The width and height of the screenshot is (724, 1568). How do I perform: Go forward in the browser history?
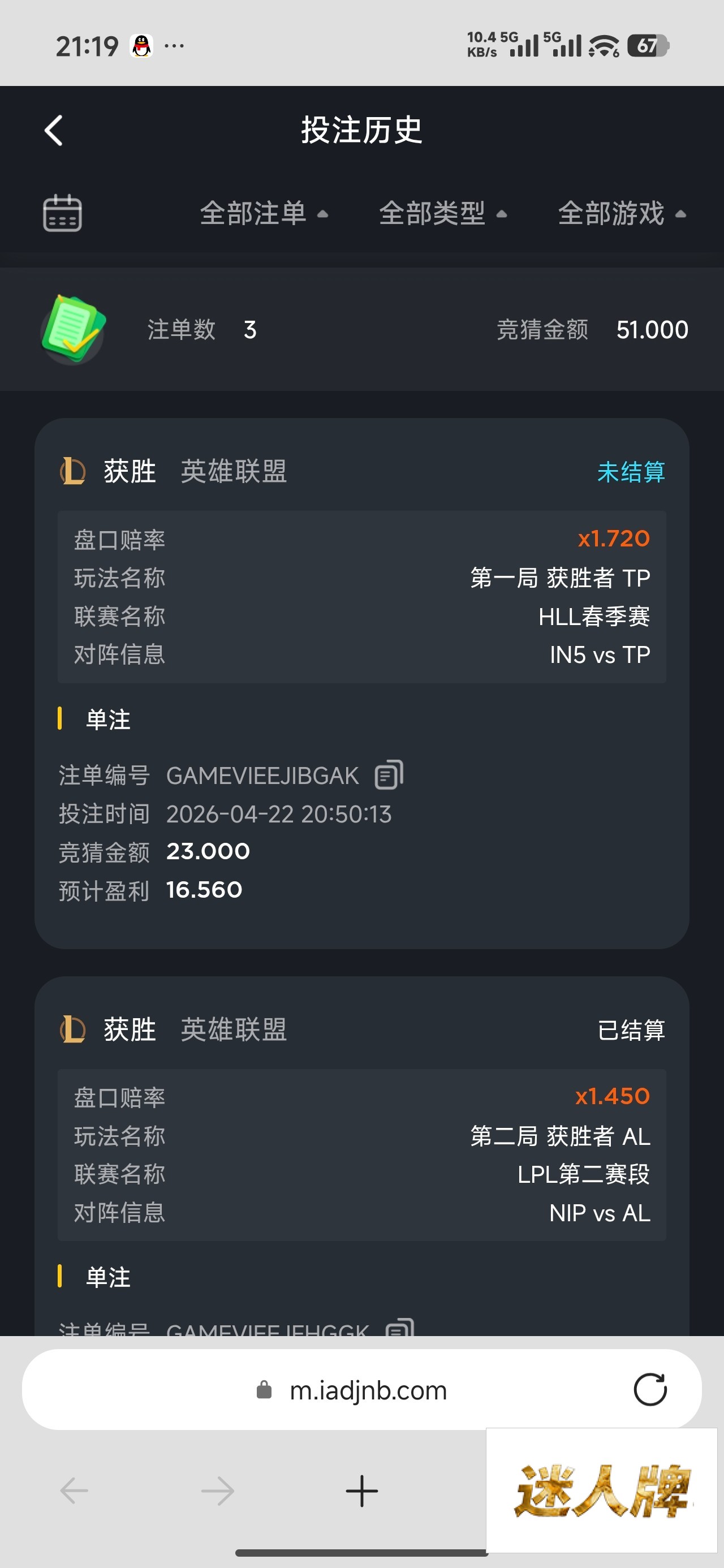tap(218, 1491)
